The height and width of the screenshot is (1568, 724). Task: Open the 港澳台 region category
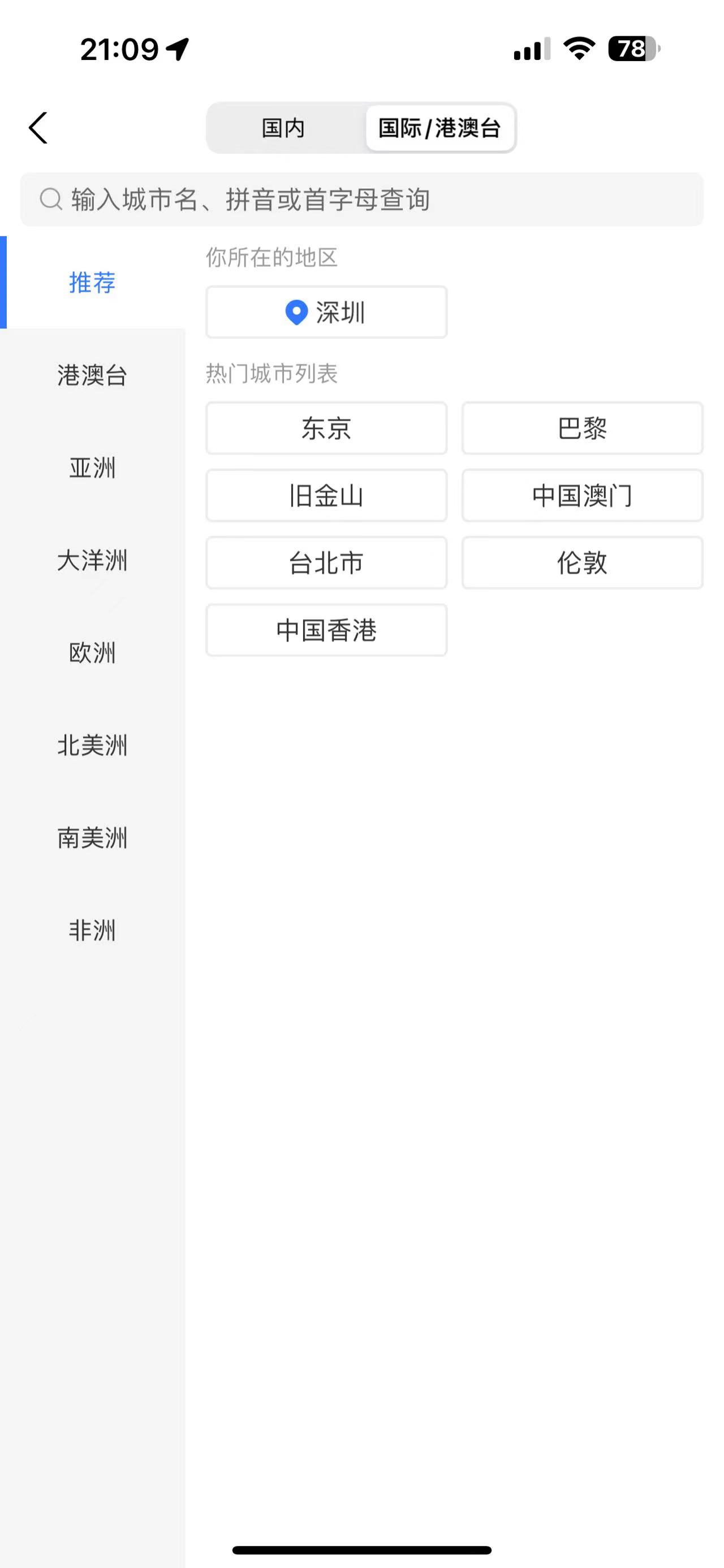(93, 375)
